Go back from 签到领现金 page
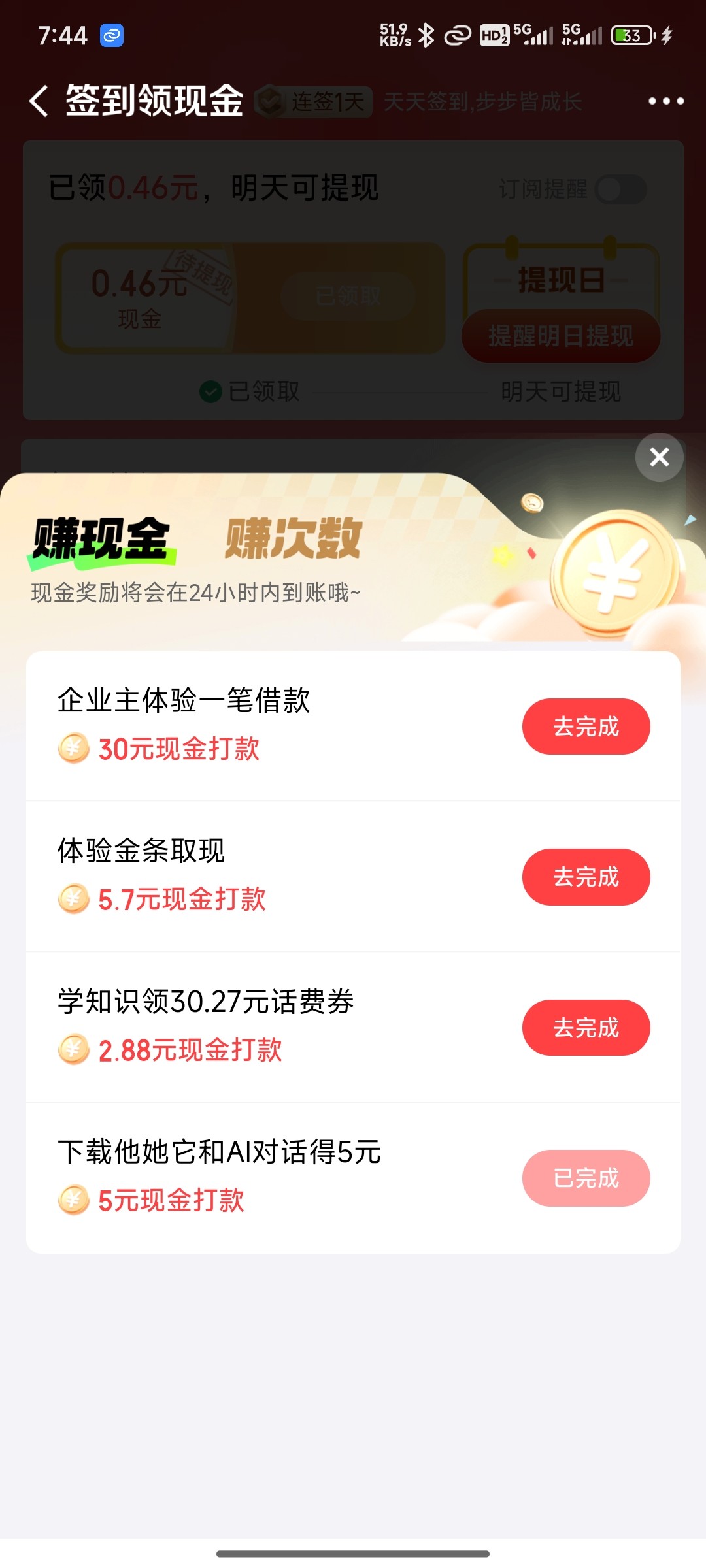This screenshot has height=1568, width=706. click(x=39, y=101)
